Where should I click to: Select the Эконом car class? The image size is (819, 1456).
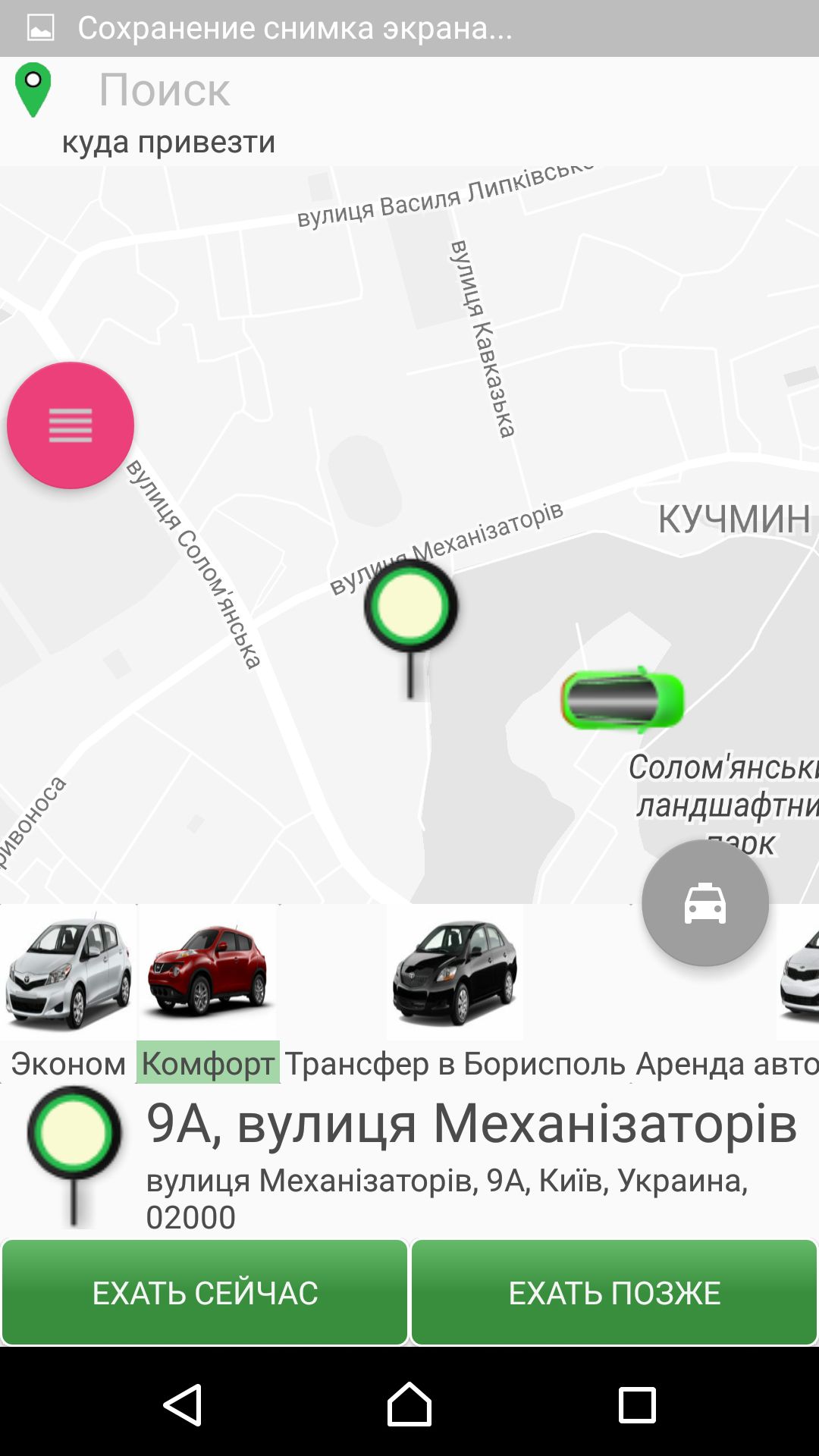[x=68, y=993]
